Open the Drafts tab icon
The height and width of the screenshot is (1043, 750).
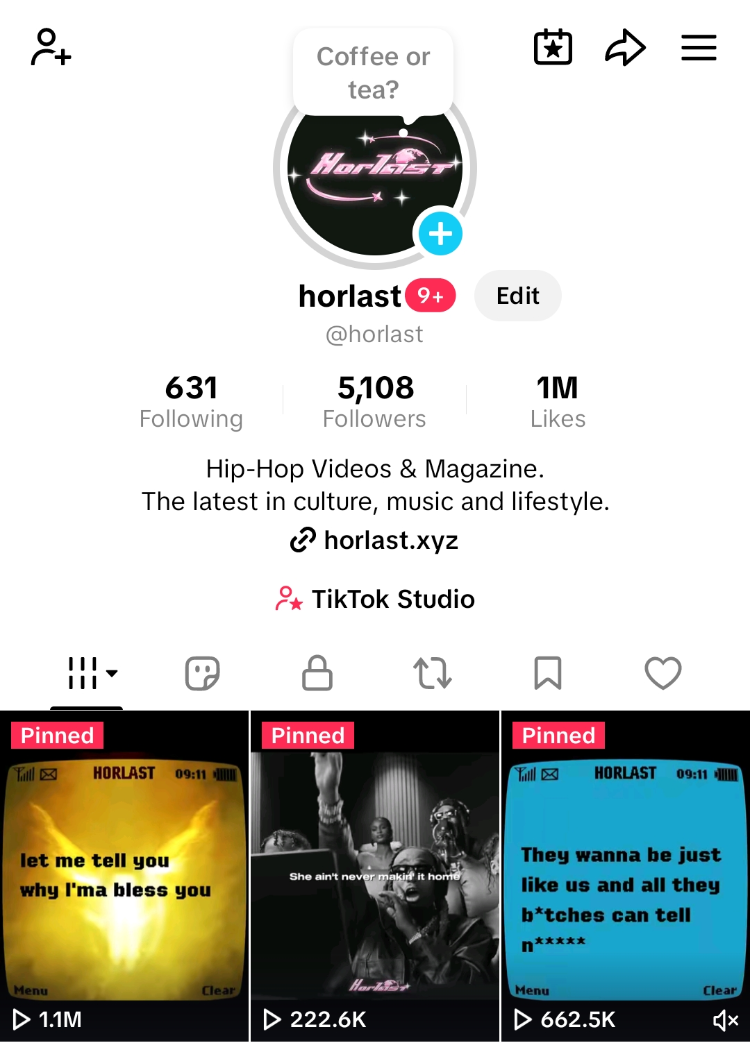click(202, 673)
